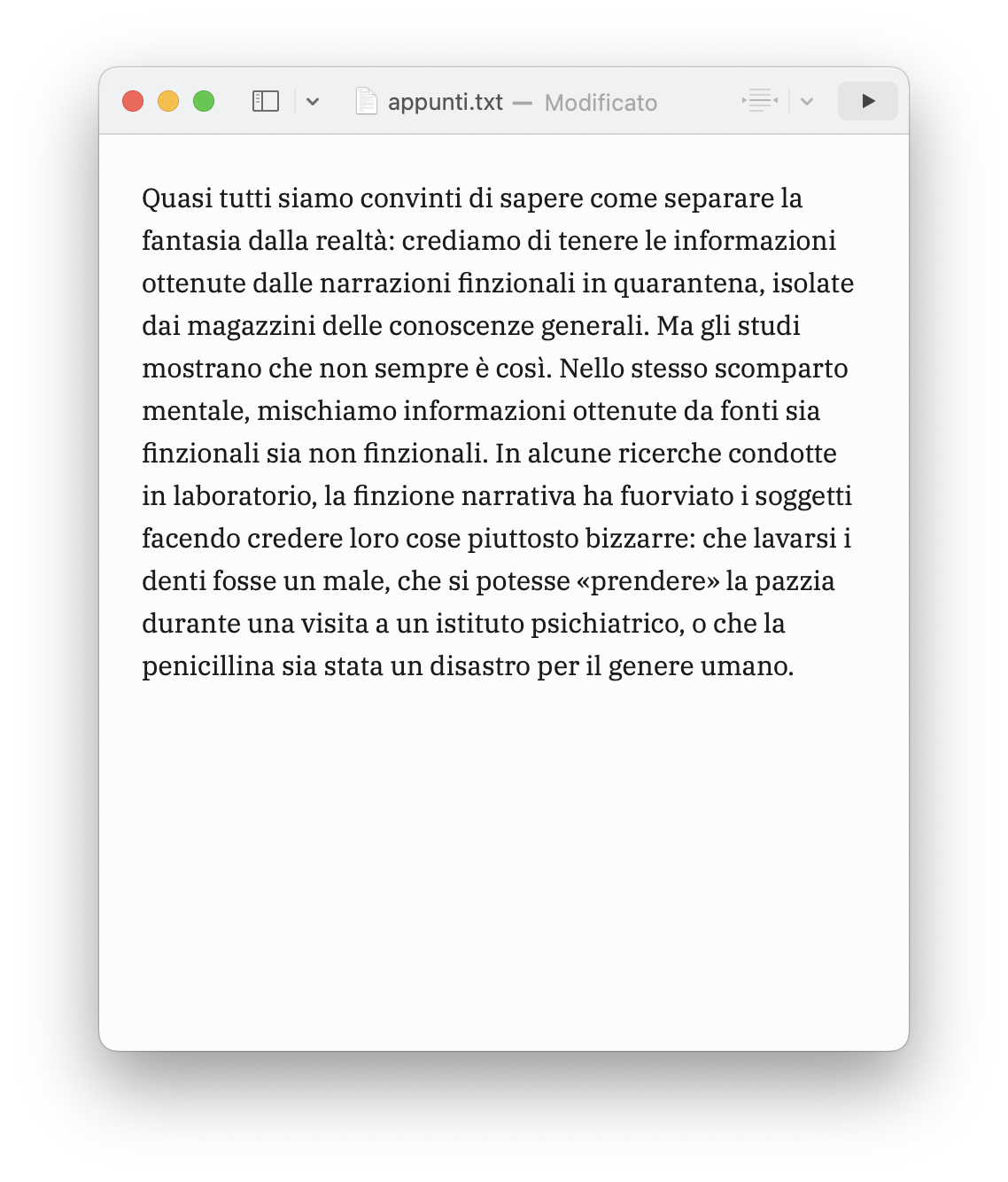Open the chevron dropdown beside the sidebar icon
The width and height of the screenshot is (1008, 1182).
click(312, 101)
